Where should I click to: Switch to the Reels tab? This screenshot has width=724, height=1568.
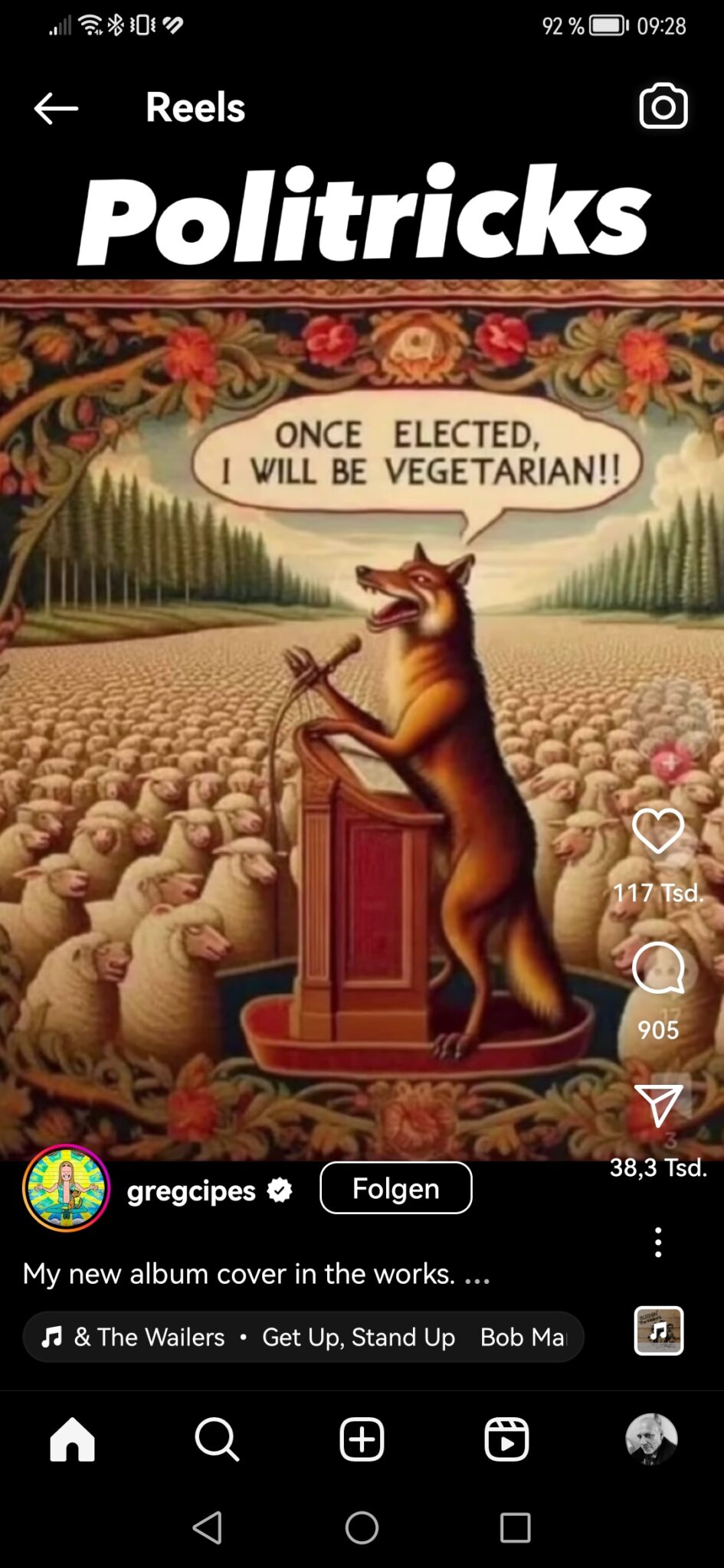click(x=506, y=1439)
